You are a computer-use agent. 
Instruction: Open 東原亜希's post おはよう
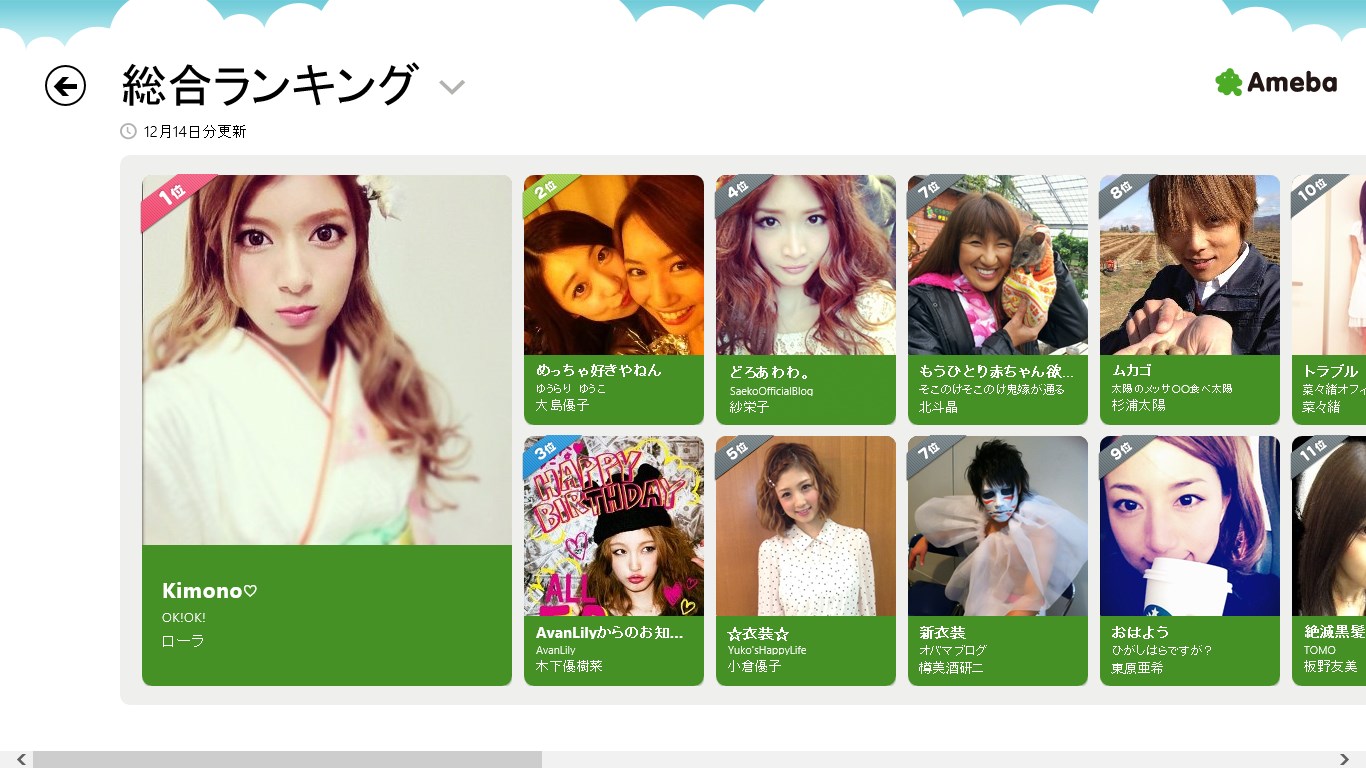tap(1189, 560)
